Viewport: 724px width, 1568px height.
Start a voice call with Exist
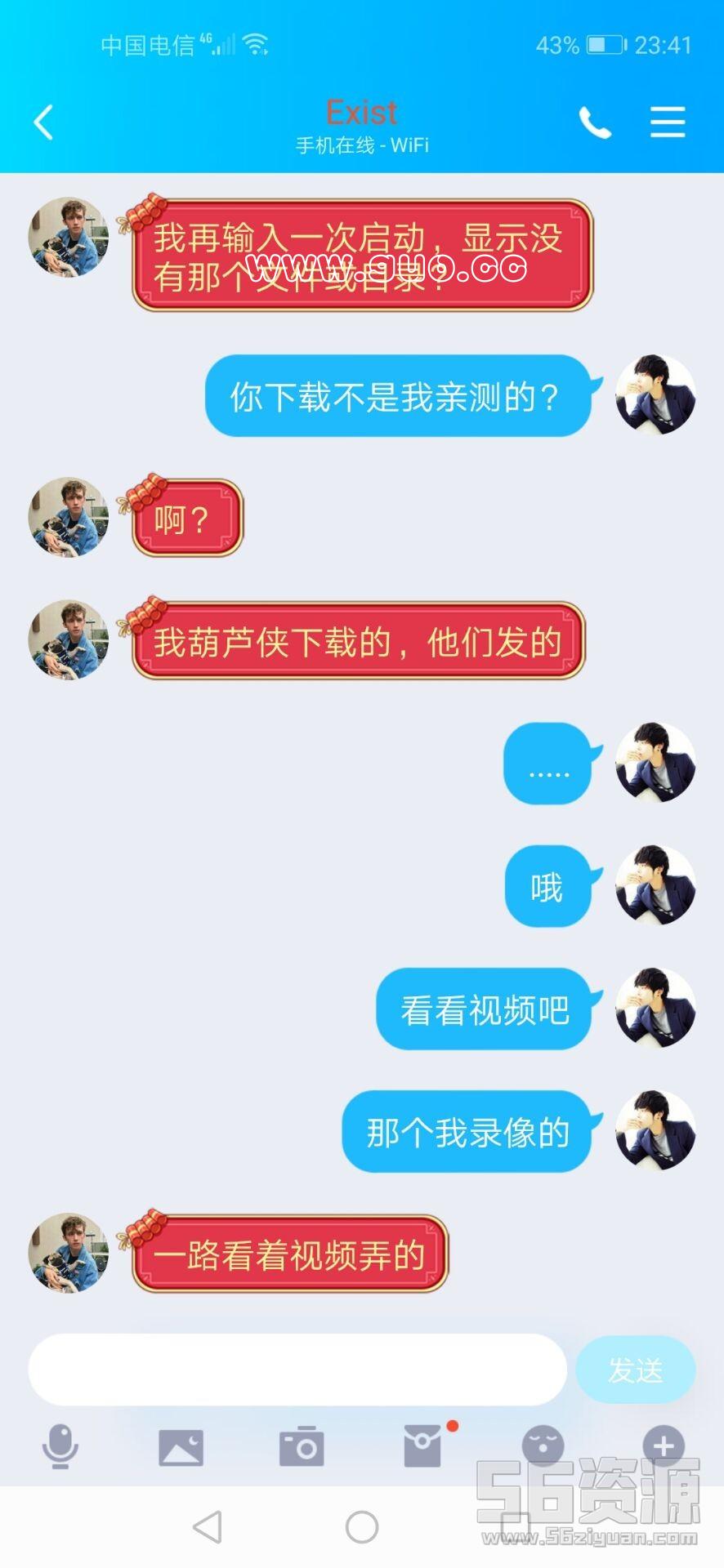tap(594, 123)
